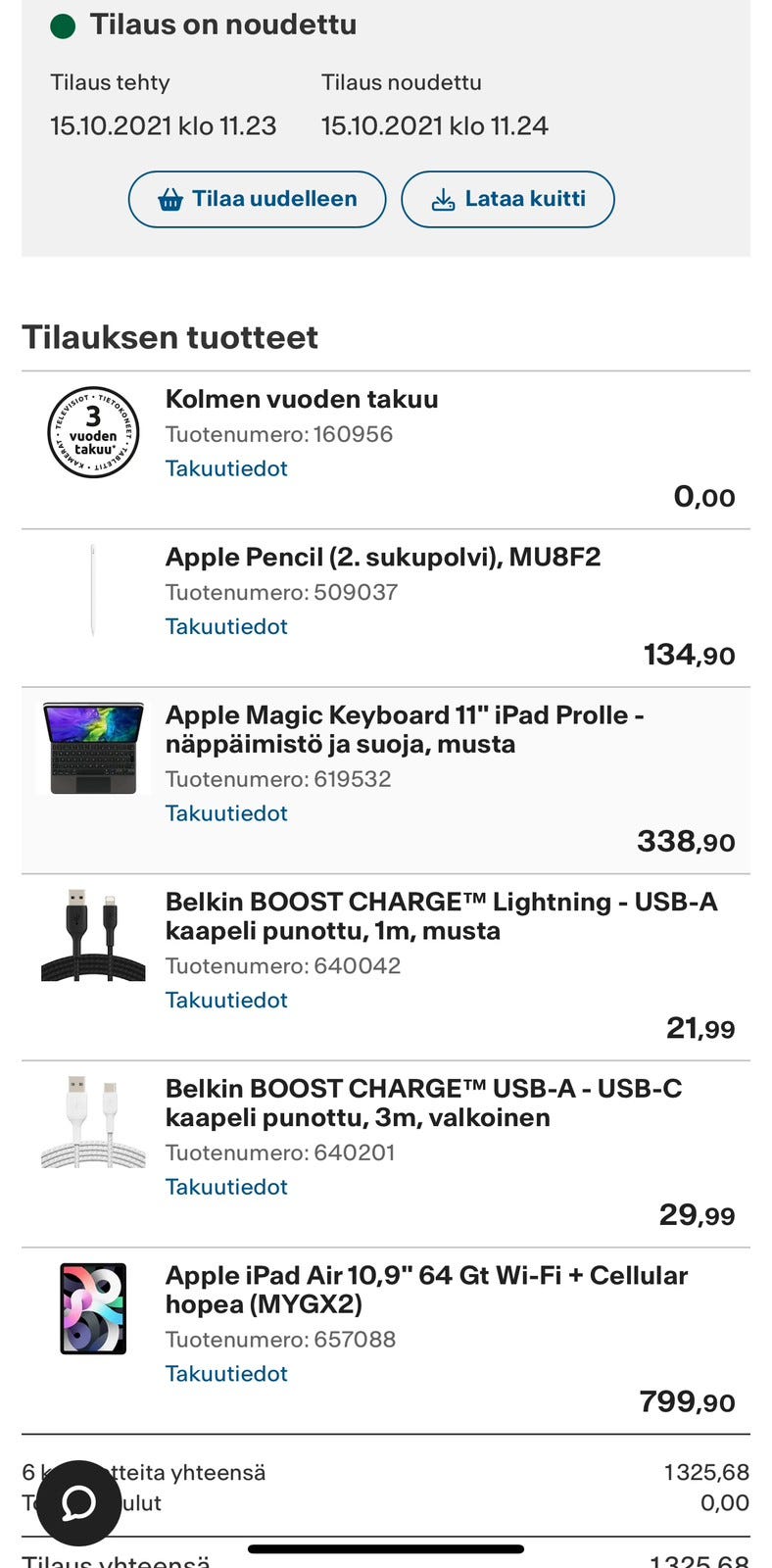The image size is (772, 1568).
Task: Open Belkin USB-A USB-C cable product
Action: point(423,1102)
